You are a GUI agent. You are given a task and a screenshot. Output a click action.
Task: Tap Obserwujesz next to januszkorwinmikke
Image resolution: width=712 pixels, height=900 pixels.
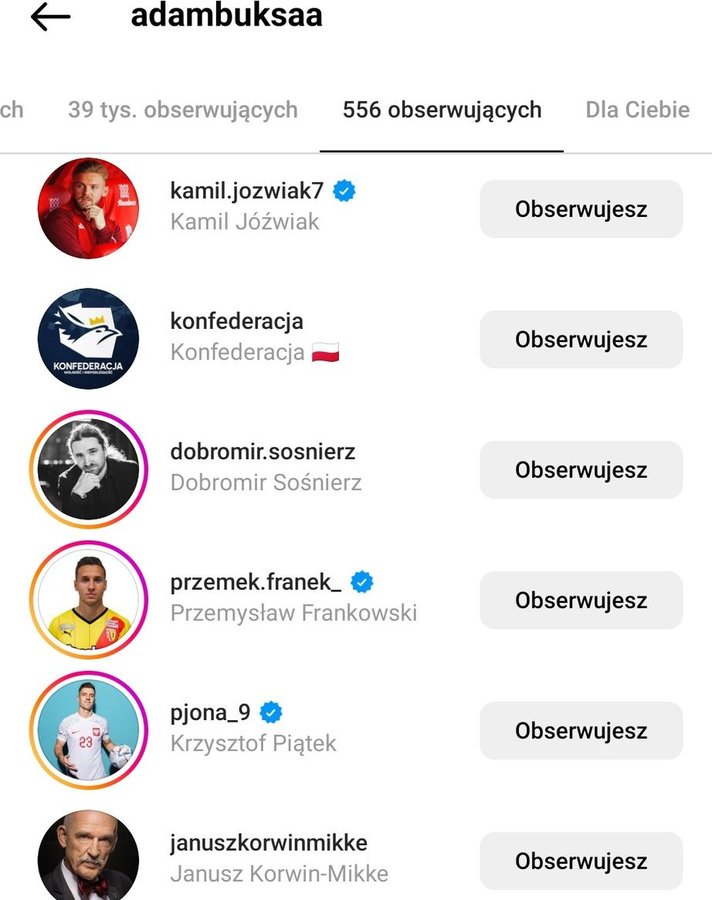click(x=581, y=861)
